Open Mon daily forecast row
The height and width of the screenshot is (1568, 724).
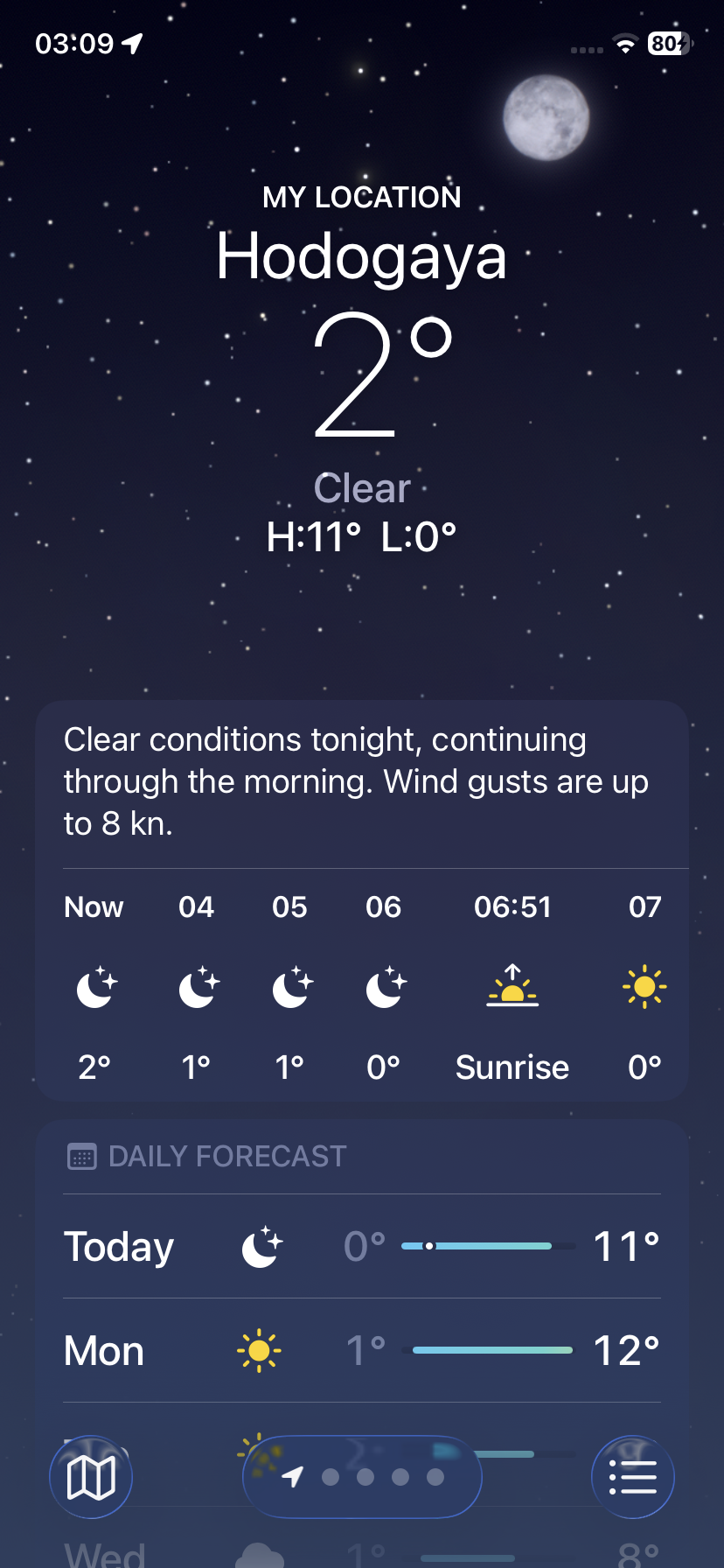(x=362, y=1350)
